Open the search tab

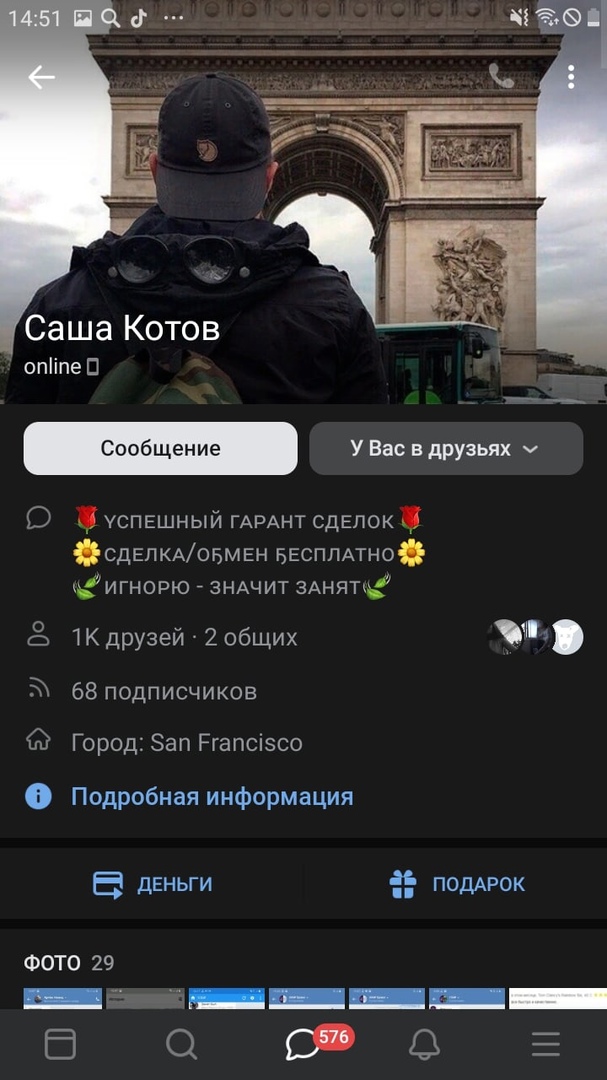(181, 1044)
